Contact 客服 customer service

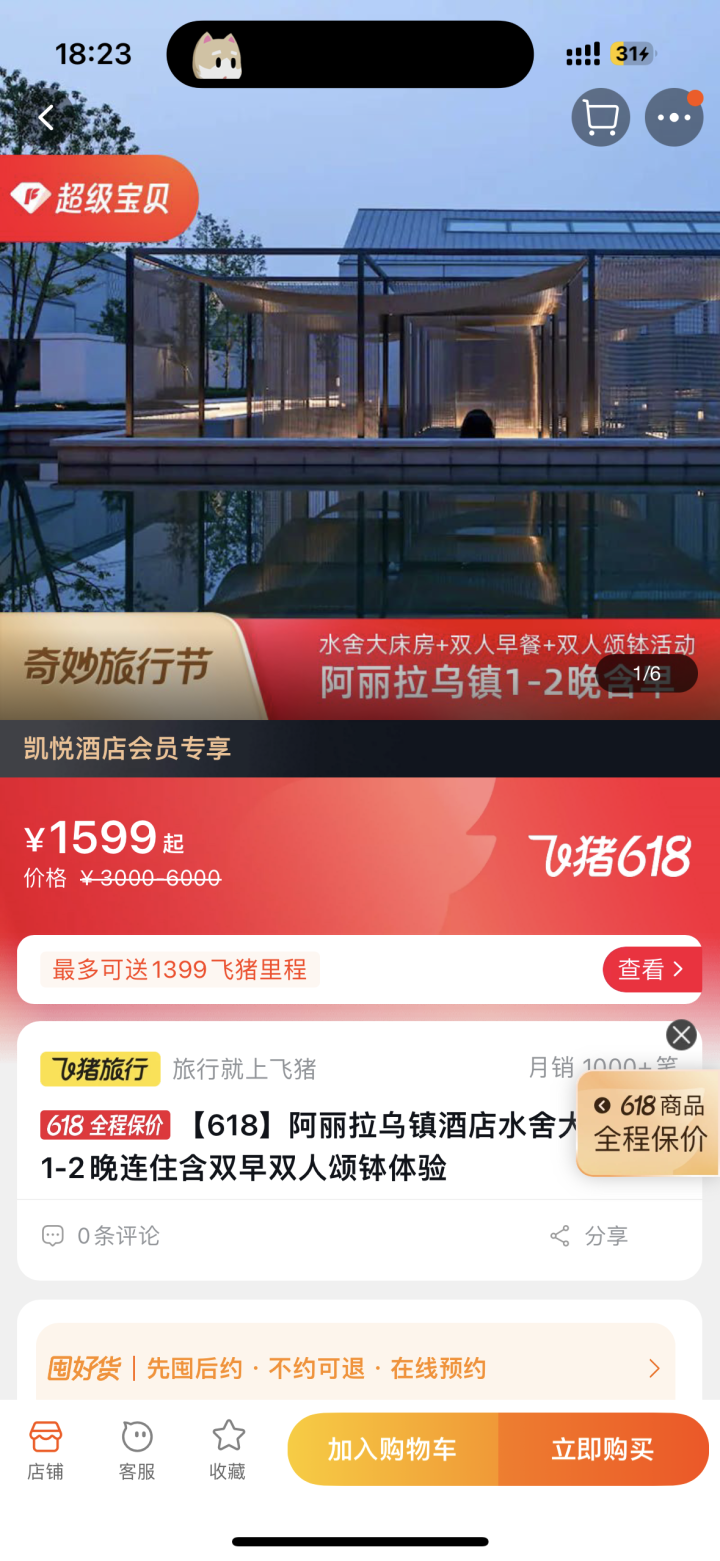137,1450
